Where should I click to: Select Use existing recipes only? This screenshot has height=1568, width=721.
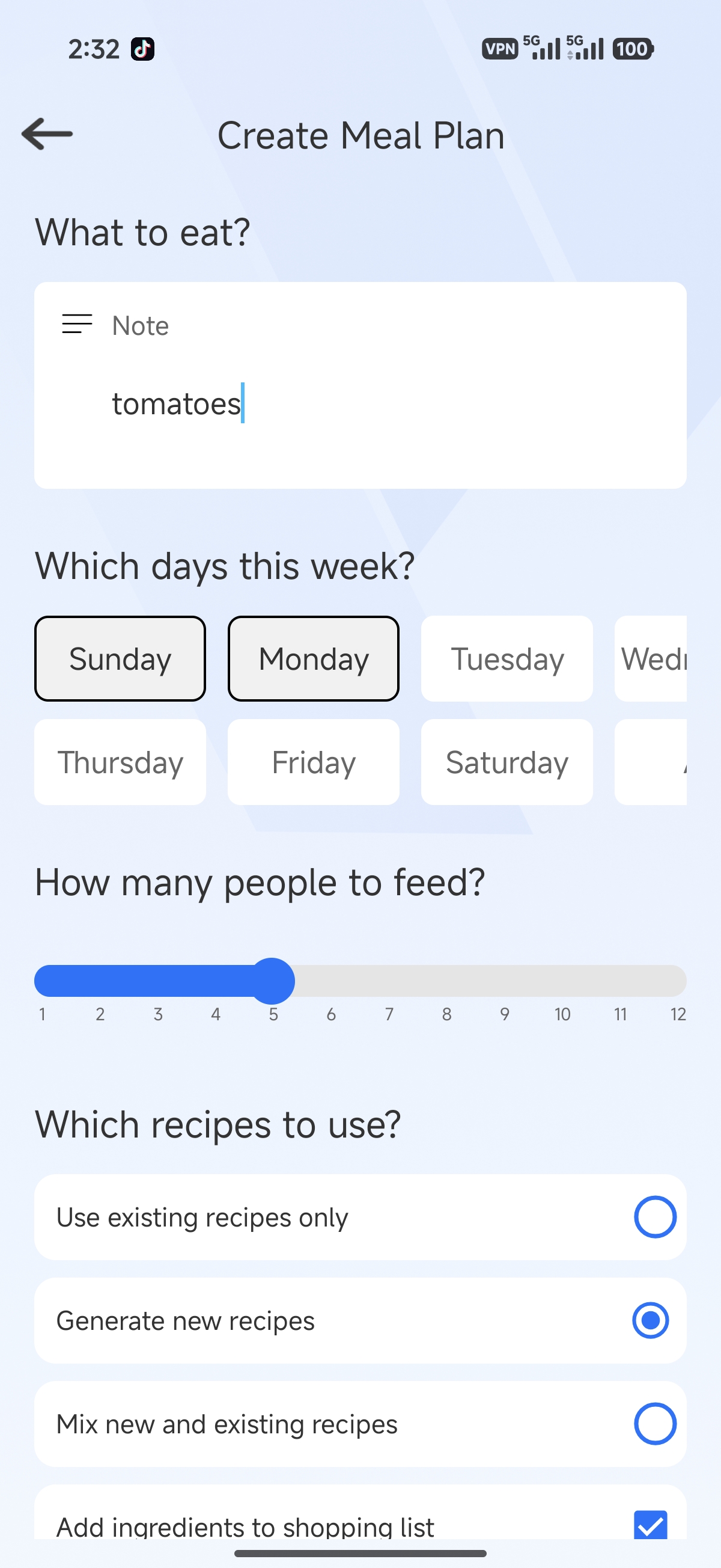click(655, 1217)
